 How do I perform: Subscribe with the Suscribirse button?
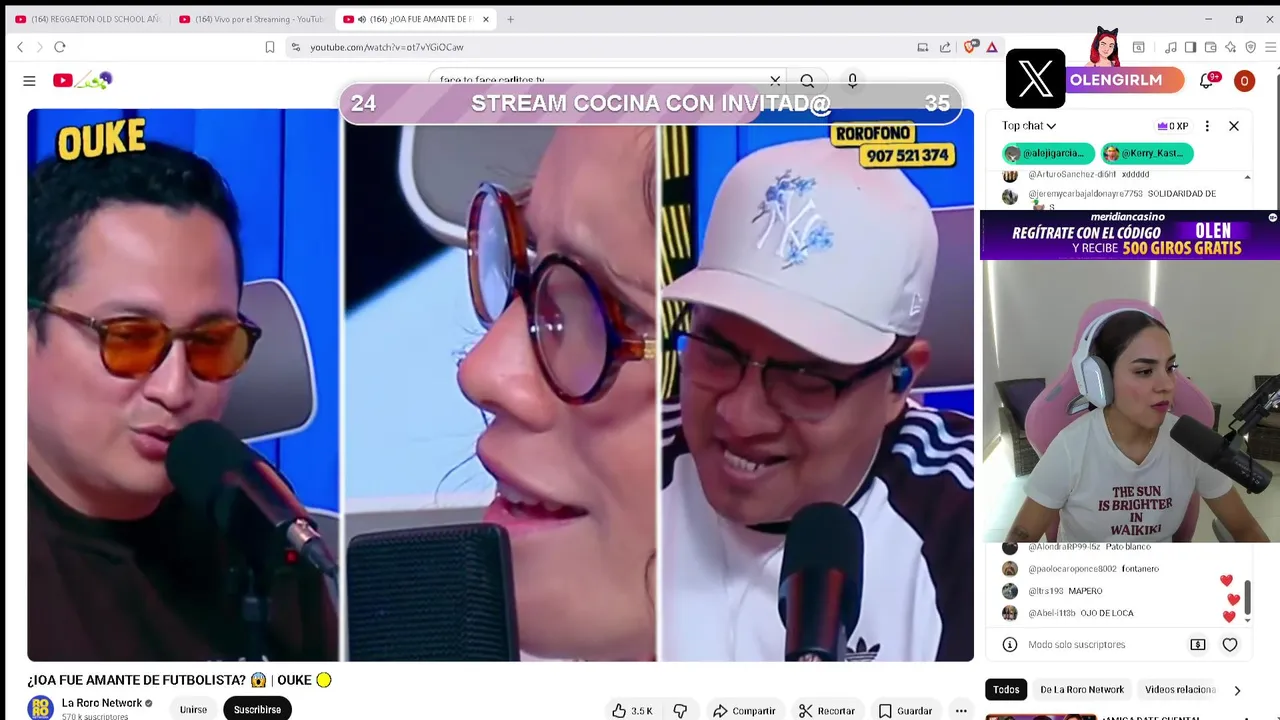[257, 709]
